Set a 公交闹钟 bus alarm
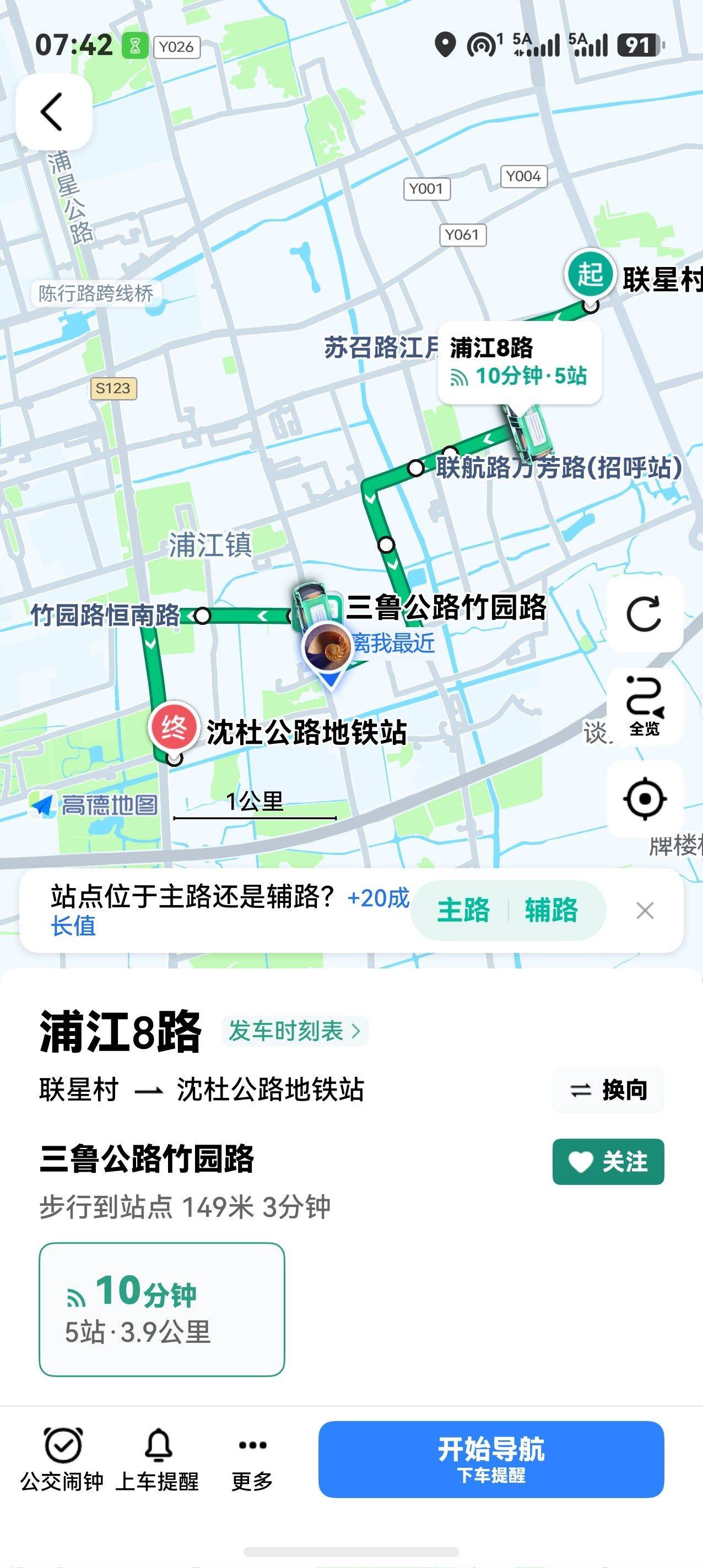Screen dimensions: 703x1568 62,1458
